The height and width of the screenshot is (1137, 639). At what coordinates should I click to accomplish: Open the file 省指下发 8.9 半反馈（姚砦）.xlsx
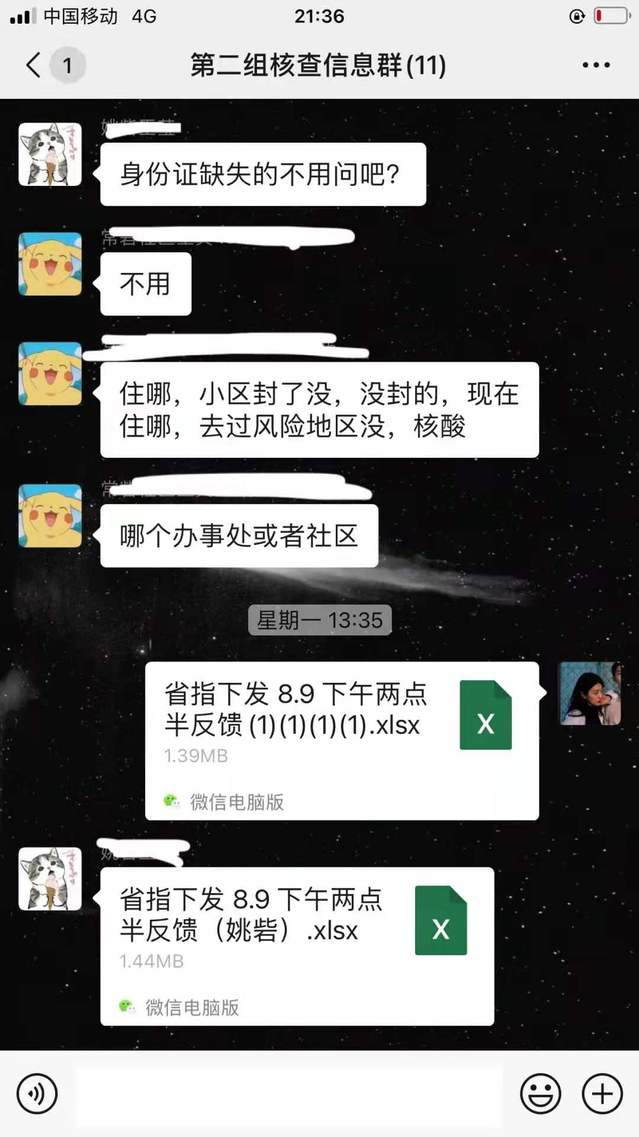(x=296, y=945)
